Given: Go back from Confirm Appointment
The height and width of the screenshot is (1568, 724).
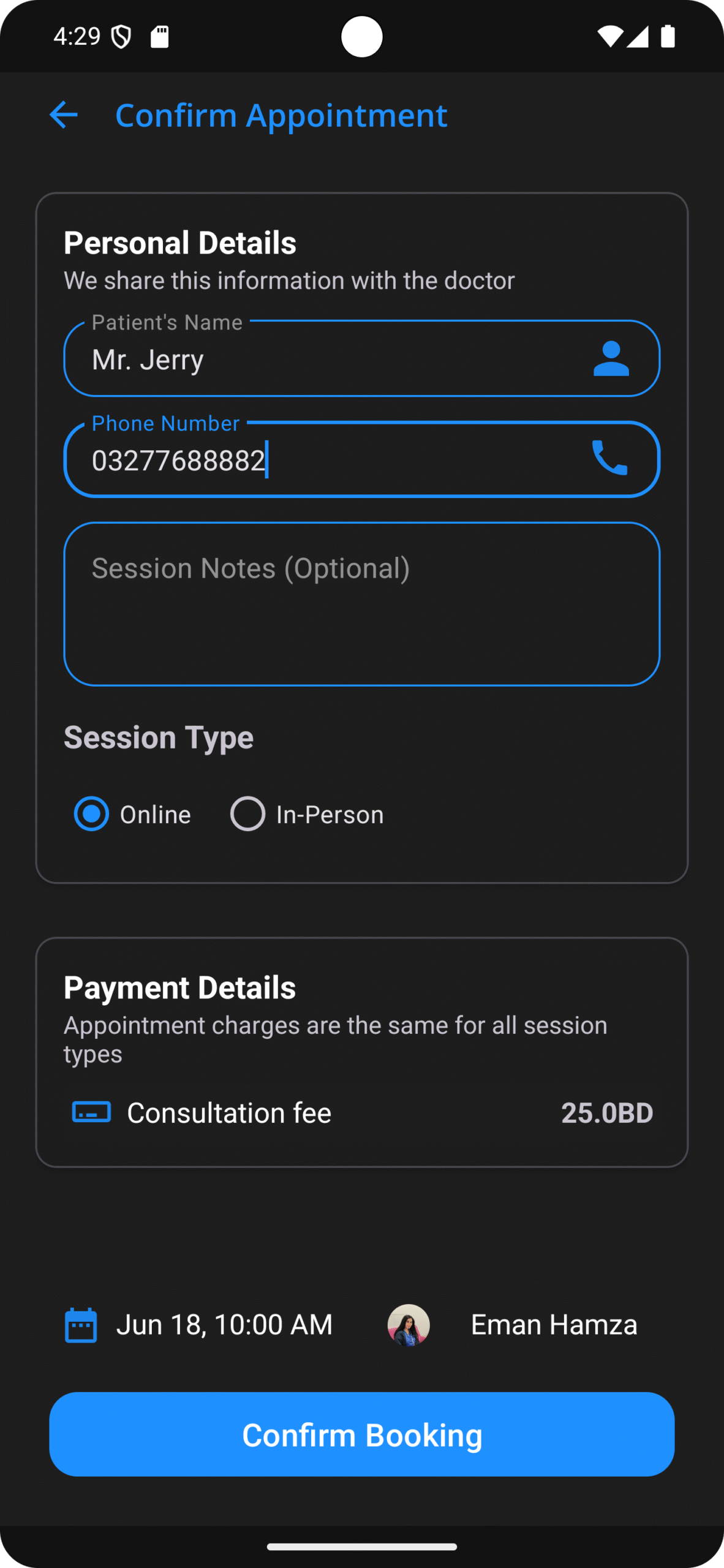Looking at the screenshot, I should pos(64,115).
